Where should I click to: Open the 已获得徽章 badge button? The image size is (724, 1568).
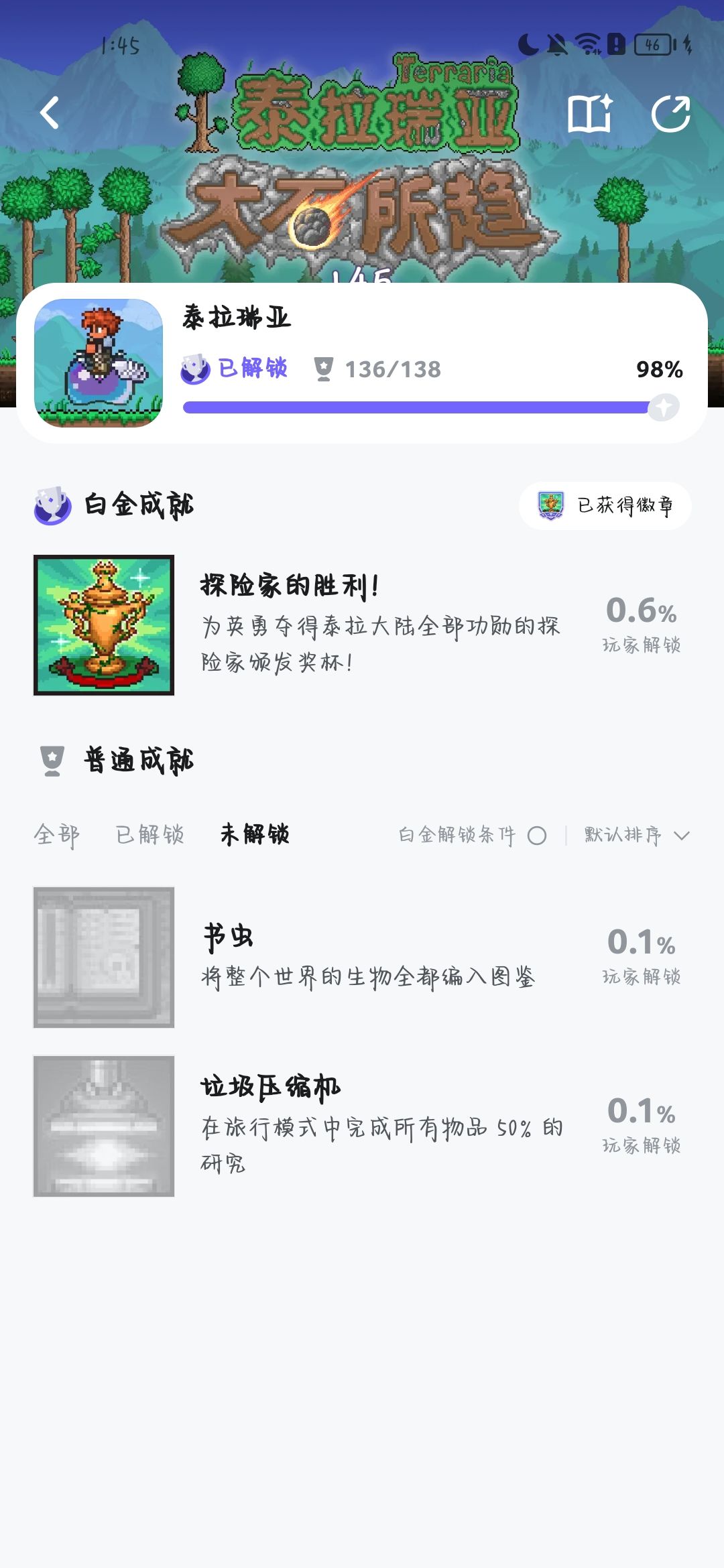605,506
